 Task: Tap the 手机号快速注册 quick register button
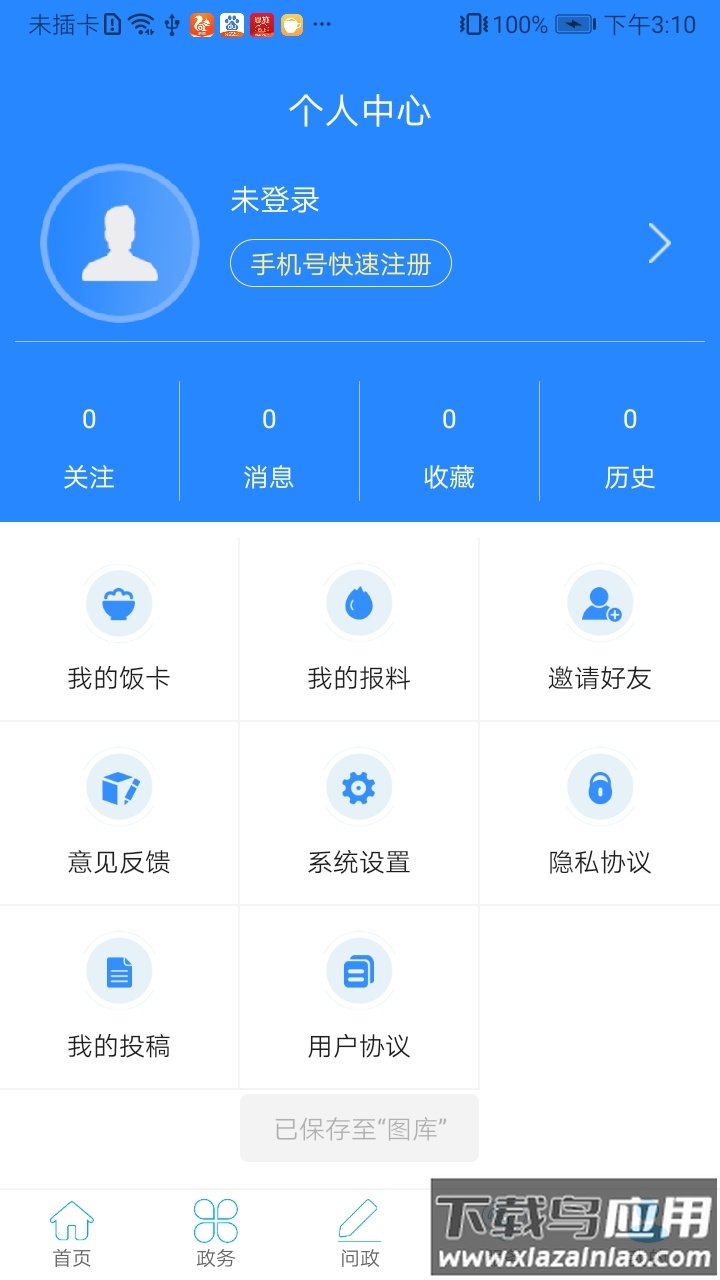point(340,263)
